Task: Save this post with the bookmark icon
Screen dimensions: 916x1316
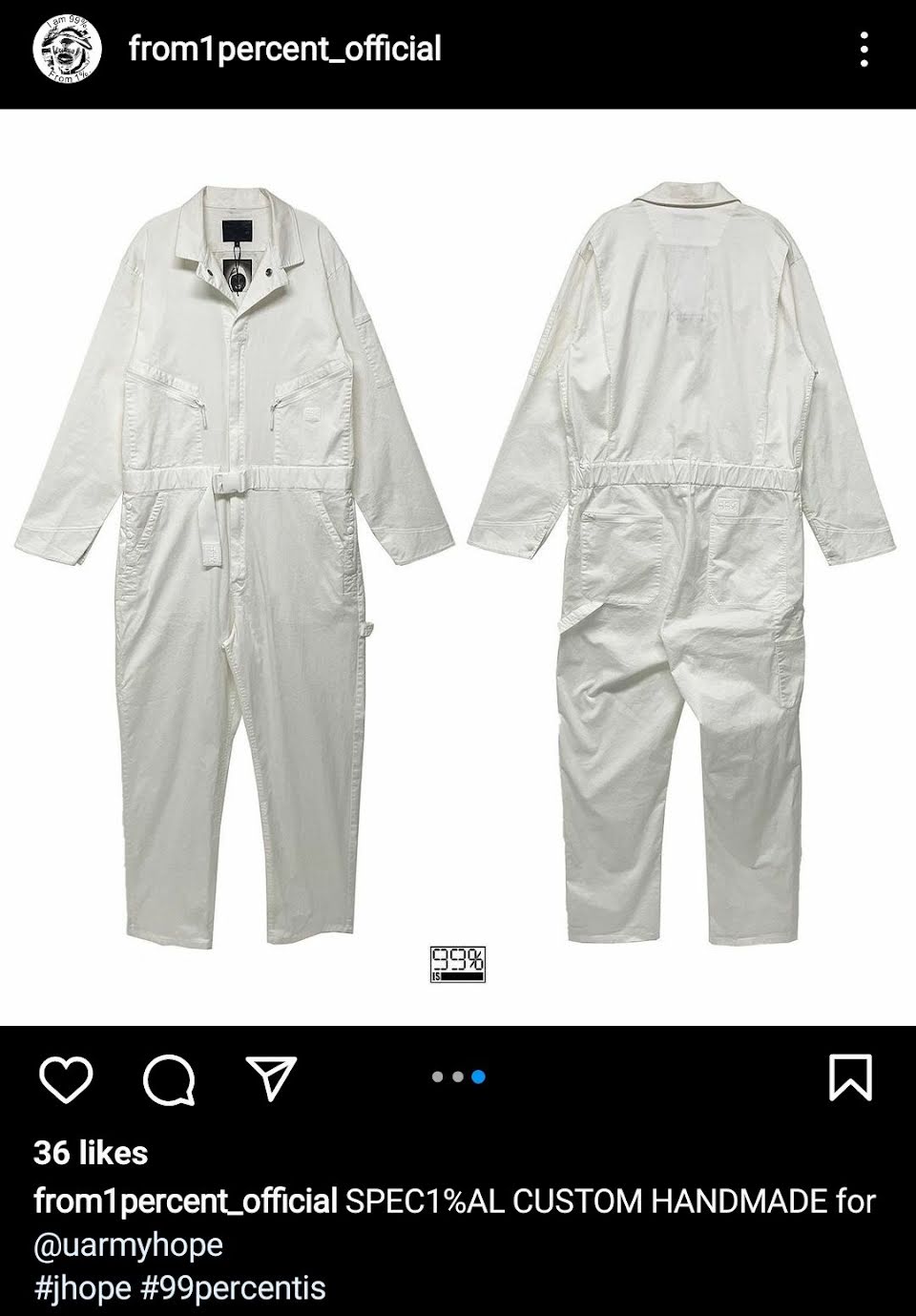Action: [849, 1077]
